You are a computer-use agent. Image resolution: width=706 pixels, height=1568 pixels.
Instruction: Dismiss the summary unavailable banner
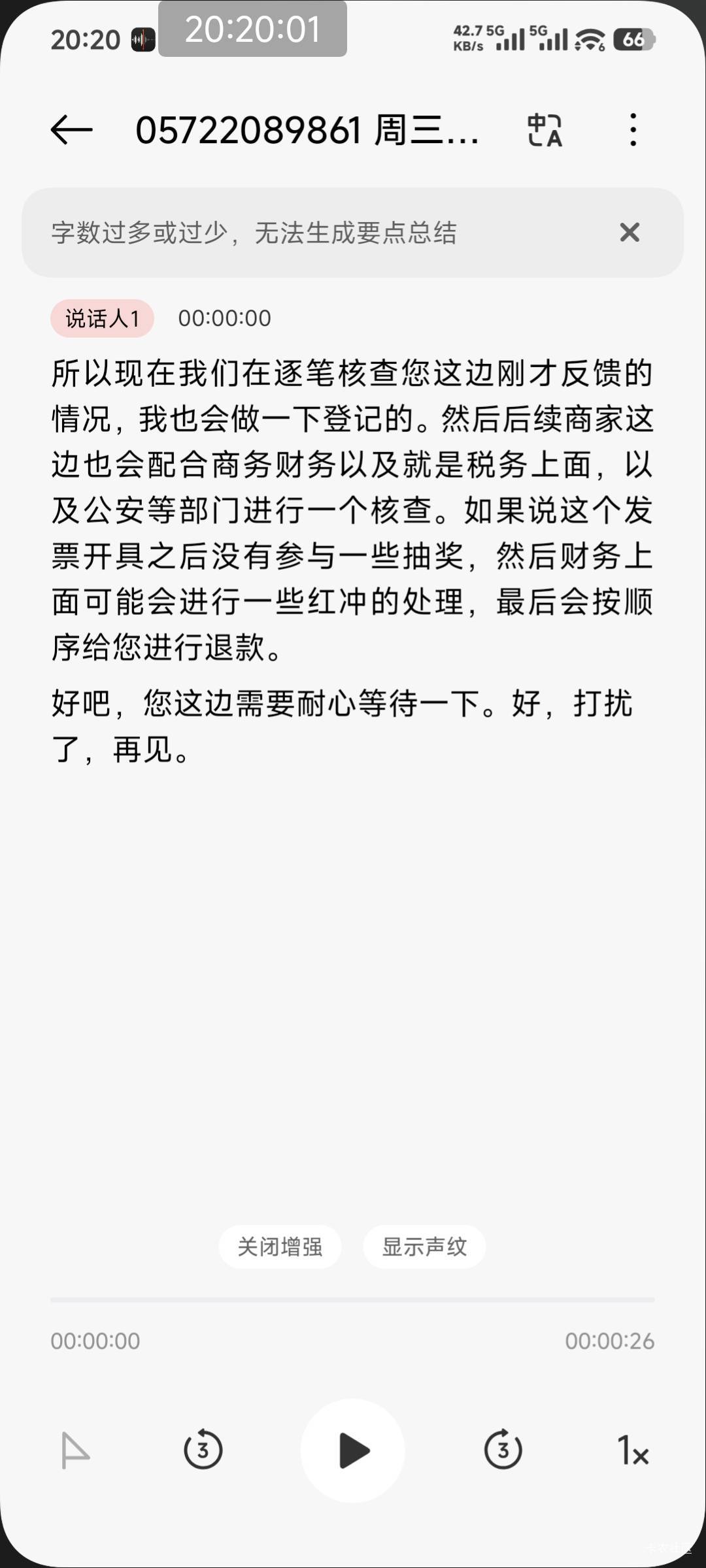630,232
